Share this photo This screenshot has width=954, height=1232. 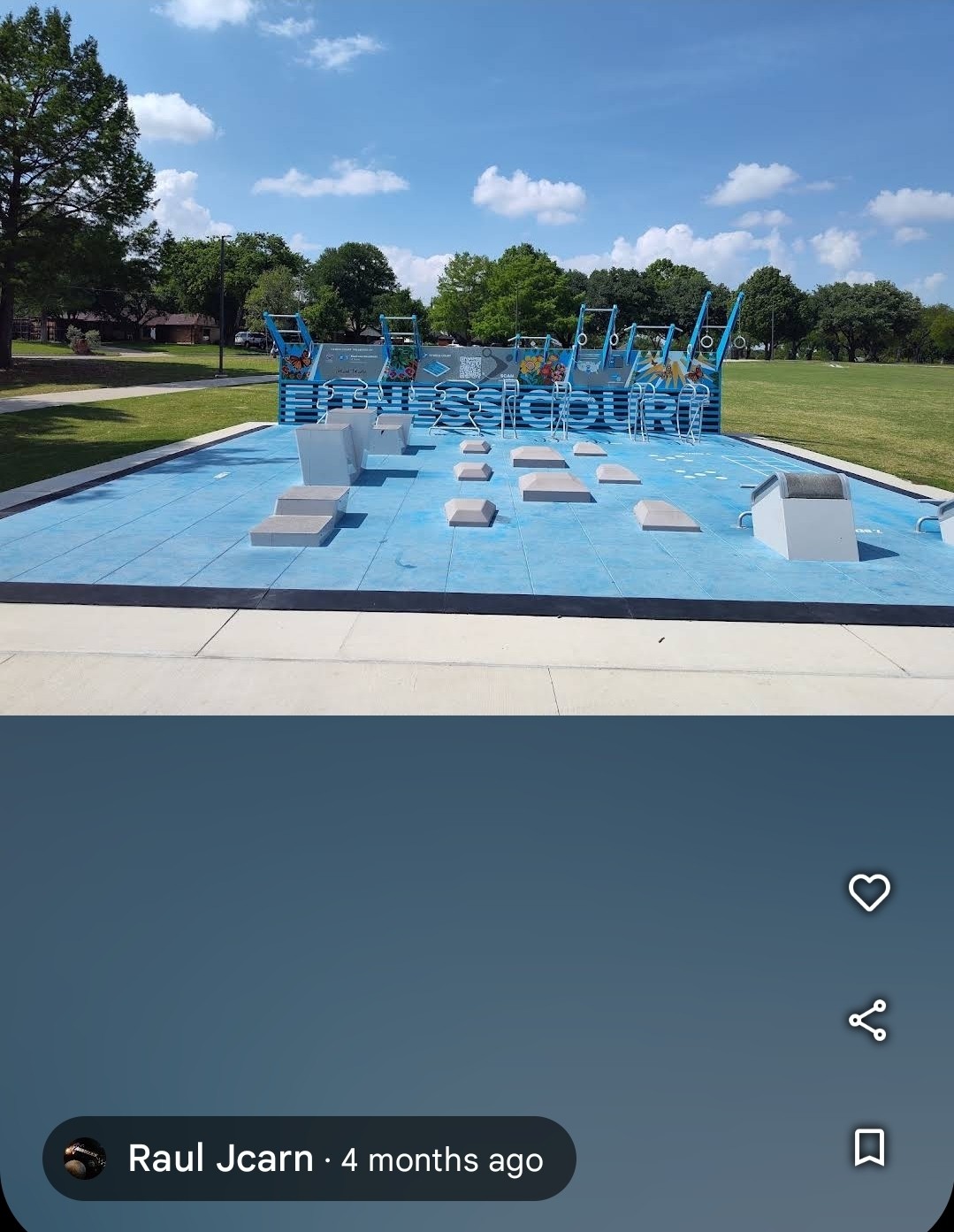click(x=868, y=1021)
